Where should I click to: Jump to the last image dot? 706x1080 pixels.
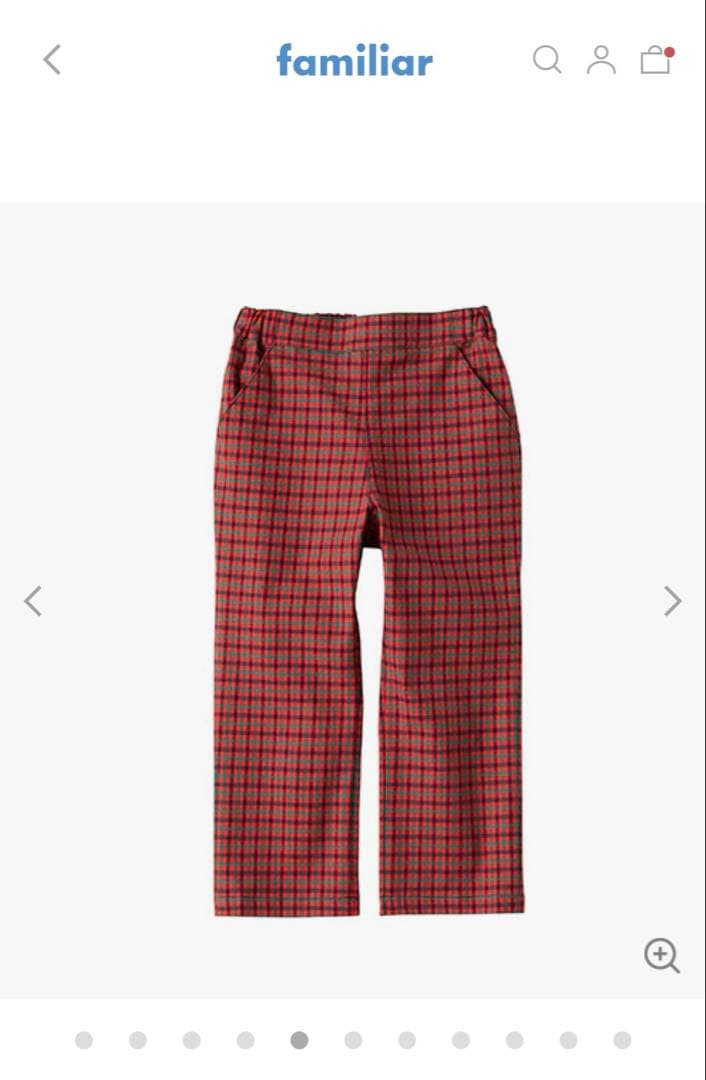(x=622, y=1040)
